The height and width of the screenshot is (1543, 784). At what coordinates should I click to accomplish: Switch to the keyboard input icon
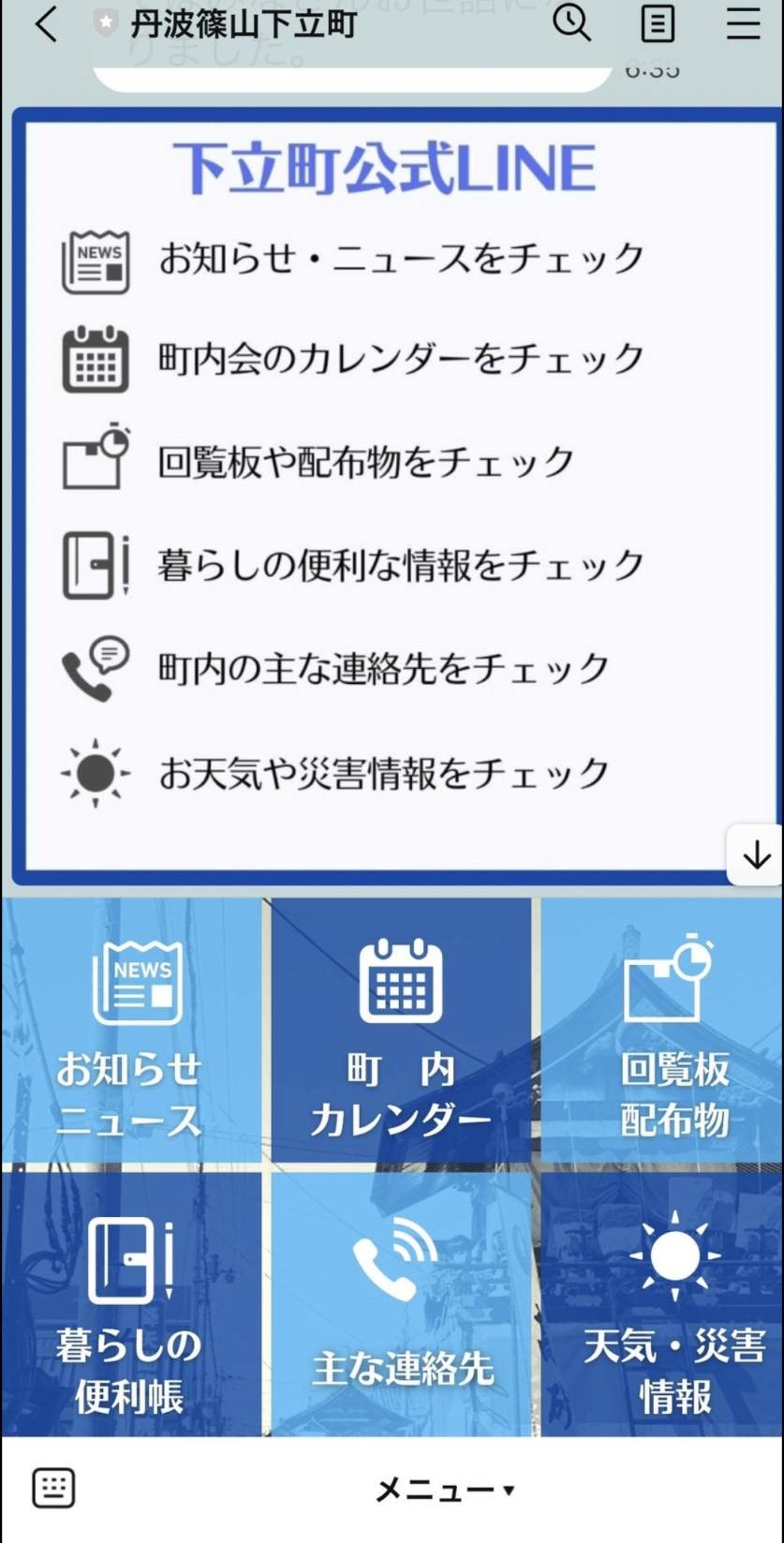click(x=53, y=1488)
